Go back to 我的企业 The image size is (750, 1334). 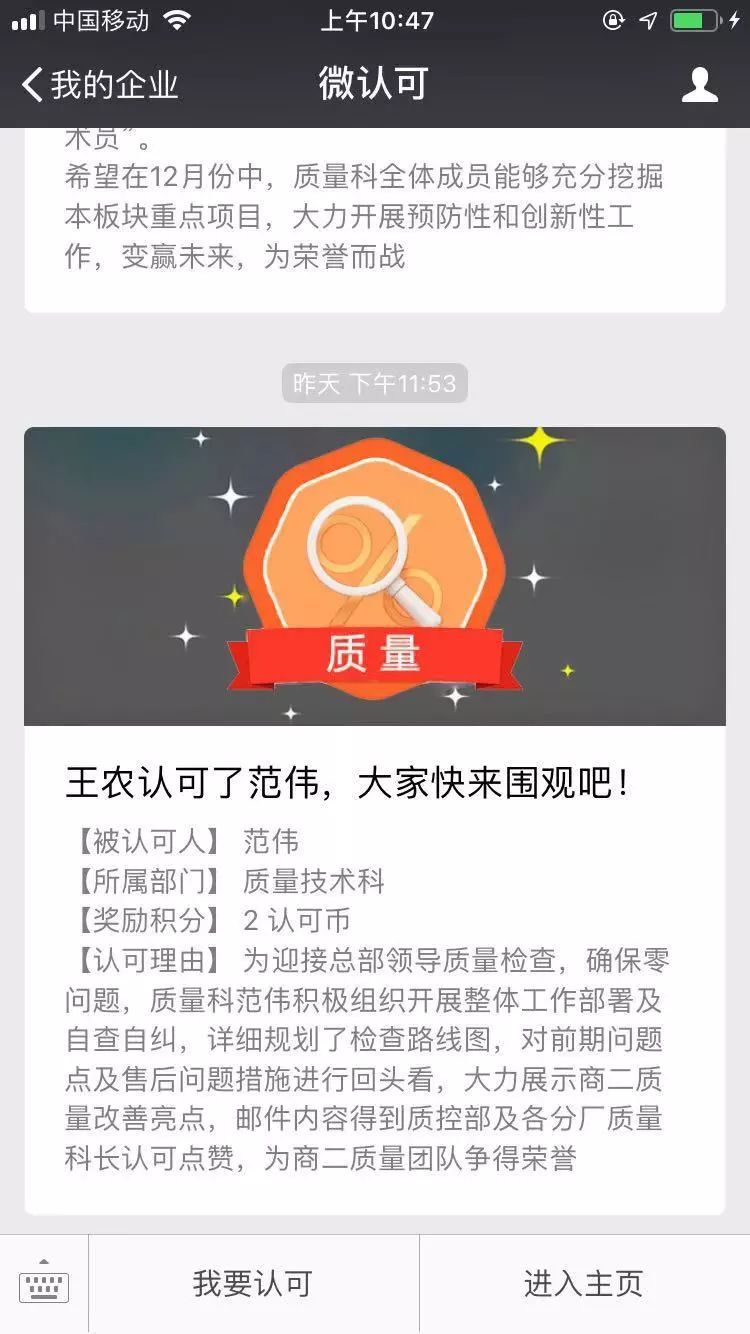(98, 85)
